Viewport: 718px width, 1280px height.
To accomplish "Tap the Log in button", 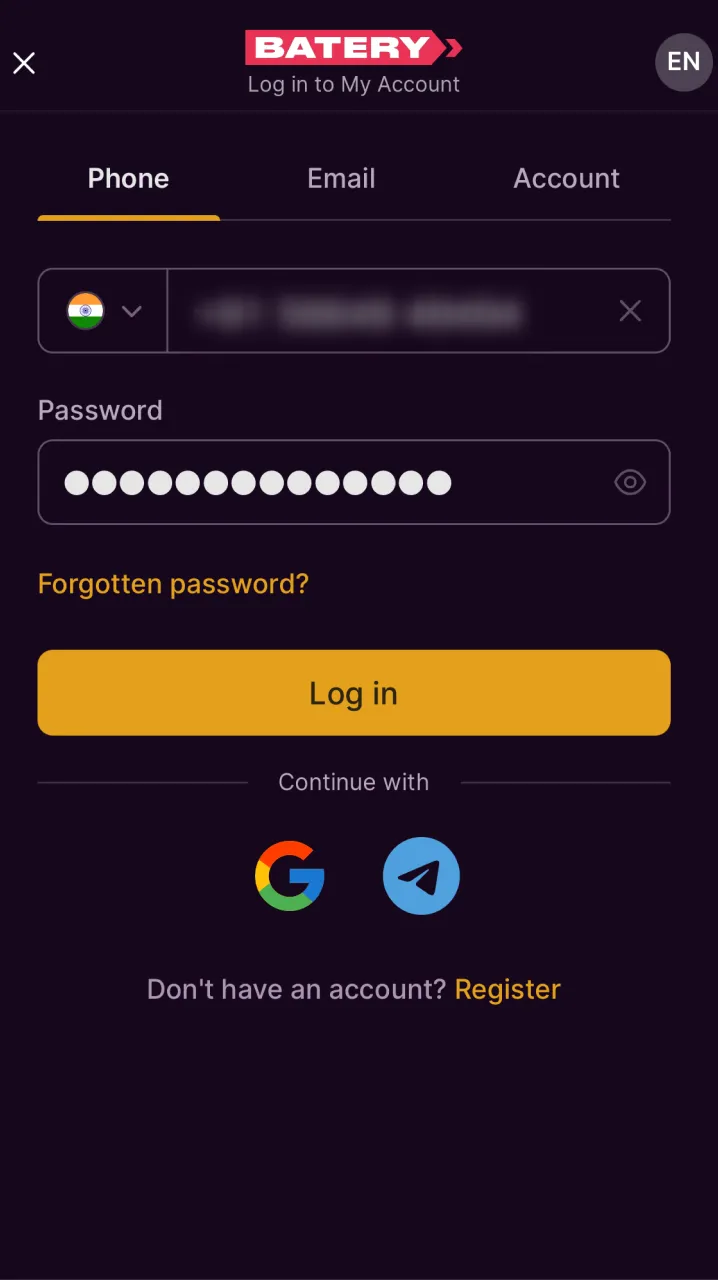I will (354, 693).
